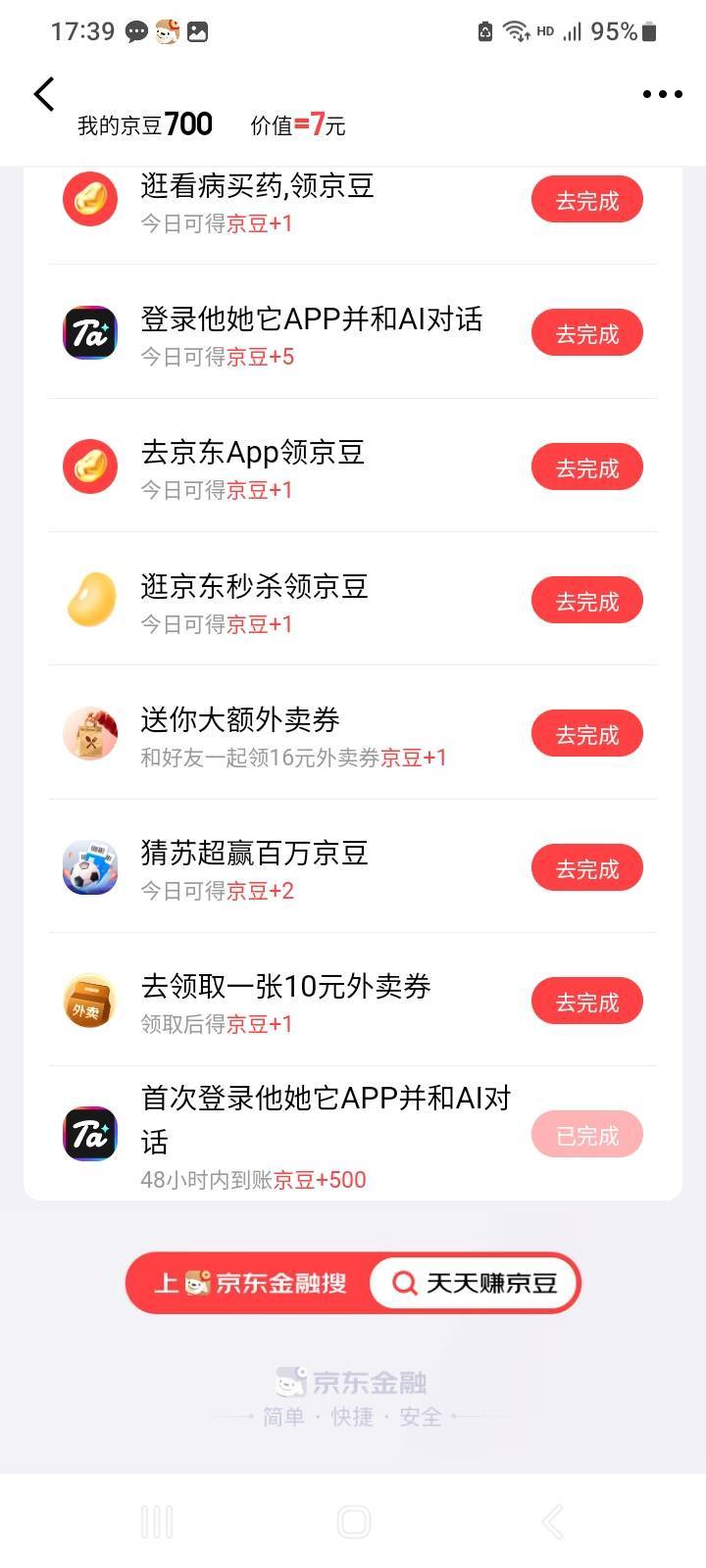Tap 去完成 for 去领取一张10元外卖券
706x1568 pixels.
[587, 1003]
